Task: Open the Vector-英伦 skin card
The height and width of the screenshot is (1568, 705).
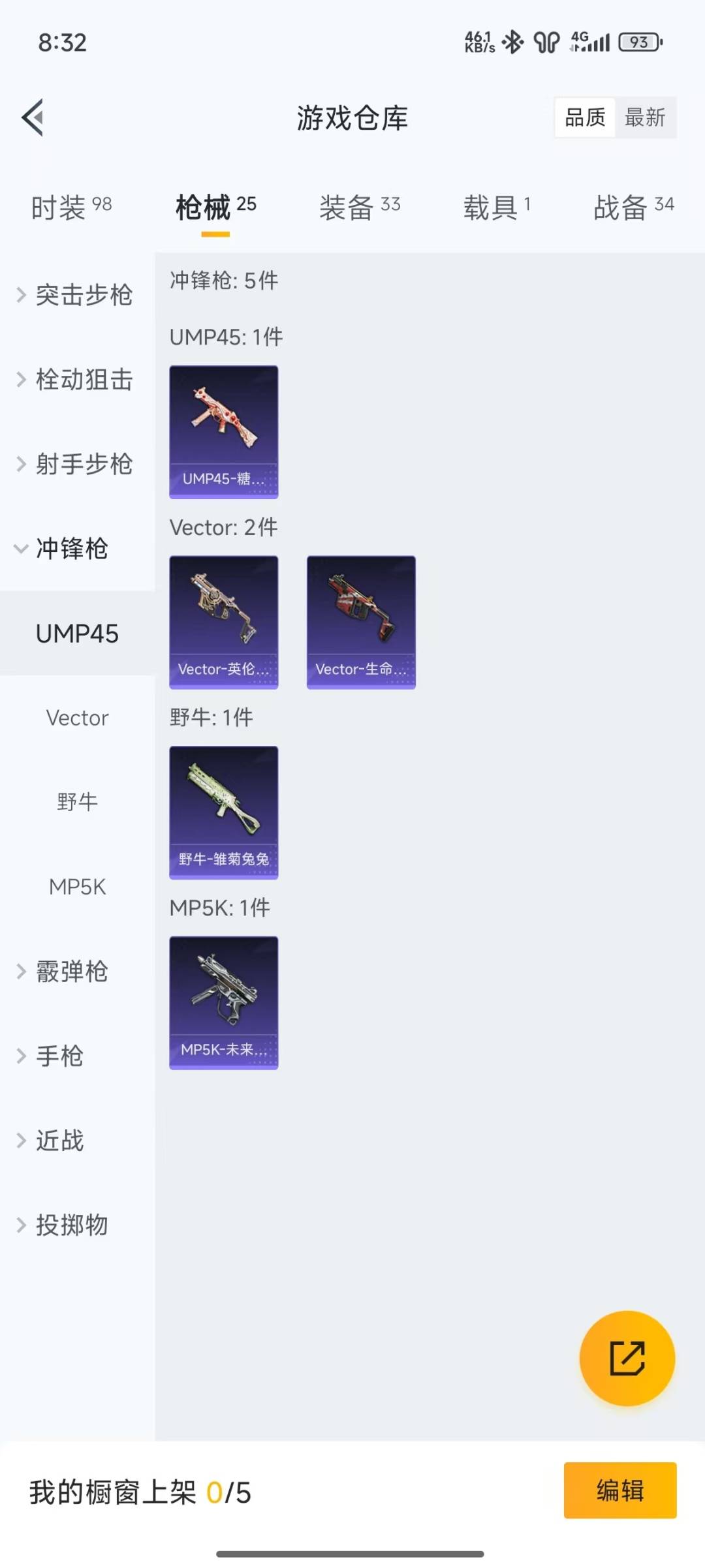Action: point(224,623)
